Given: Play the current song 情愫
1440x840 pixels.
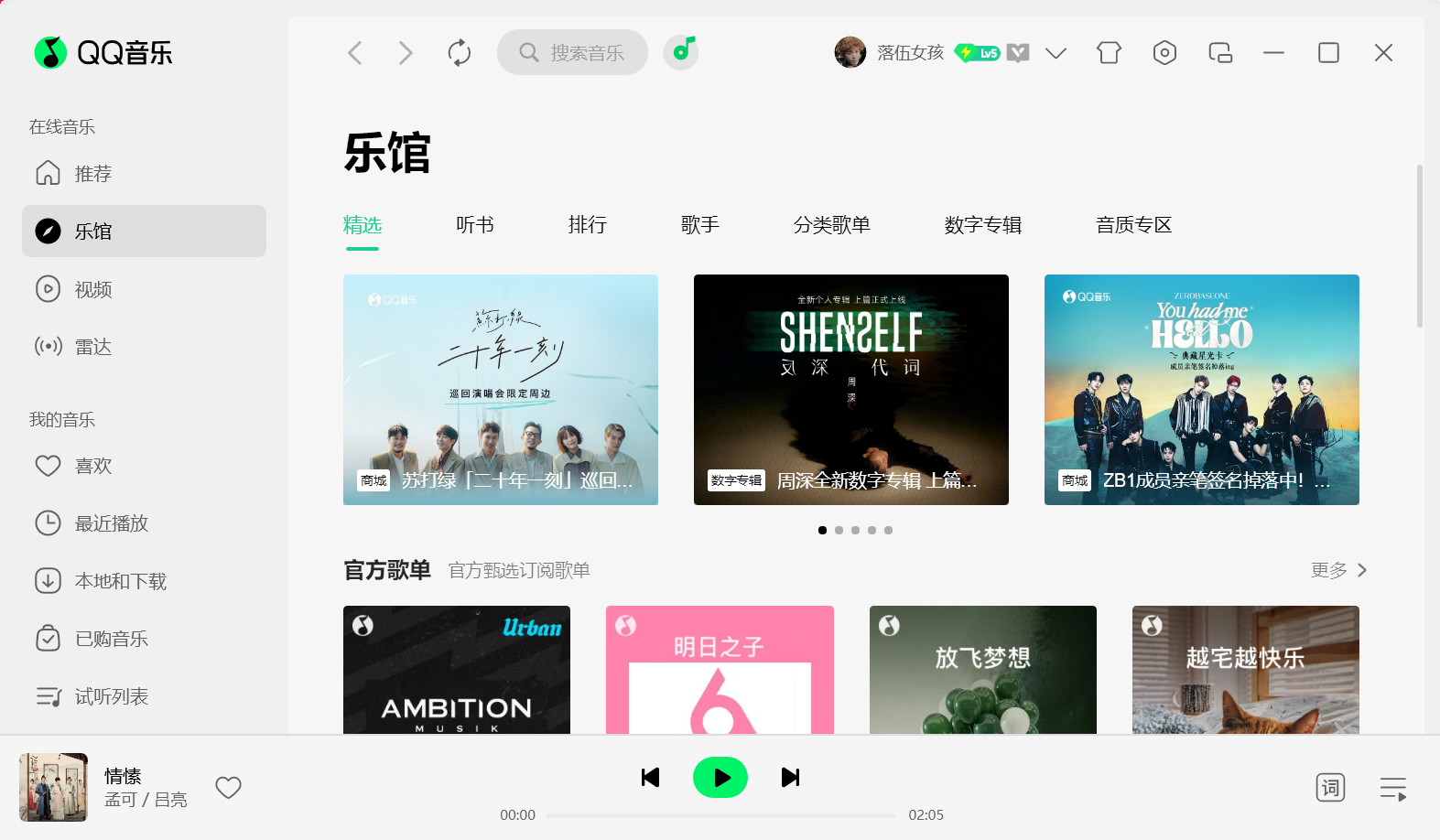Looking at the screenshot, I should pyautogui.click(x=720, y=778).
